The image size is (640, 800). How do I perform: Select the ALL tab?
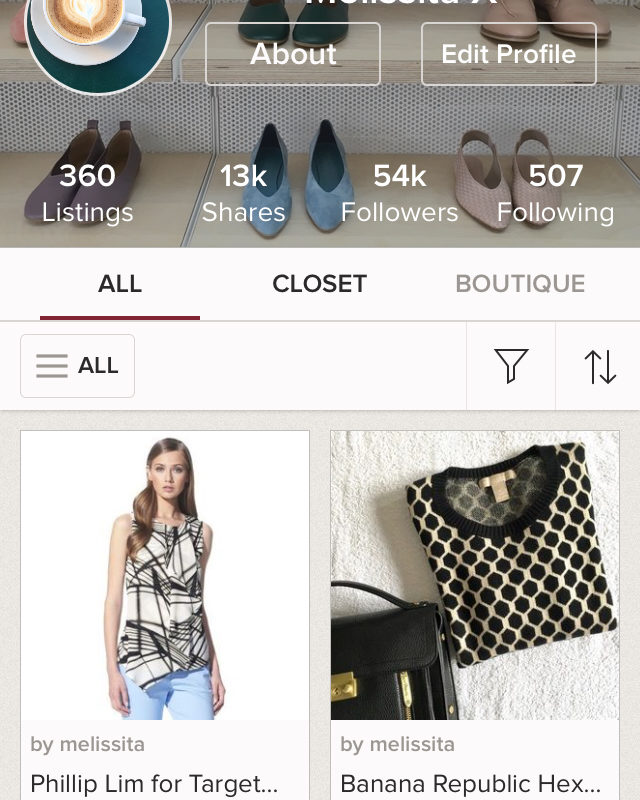pos(120,284)
